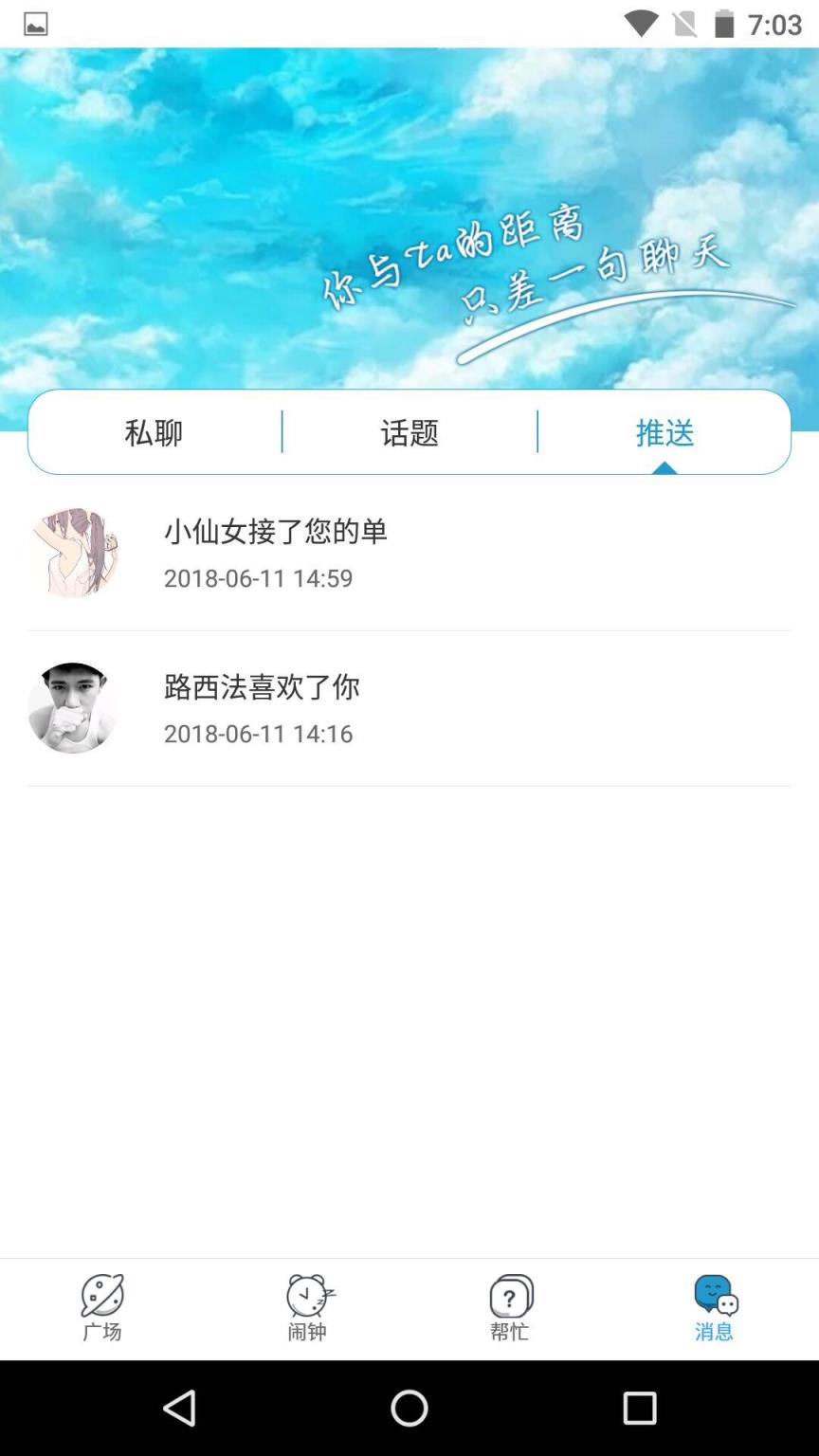The height and width of the screenshot is (1456, 819).
Task: Tap the Android recent apps button
Action: click(x=641, y=1410)
